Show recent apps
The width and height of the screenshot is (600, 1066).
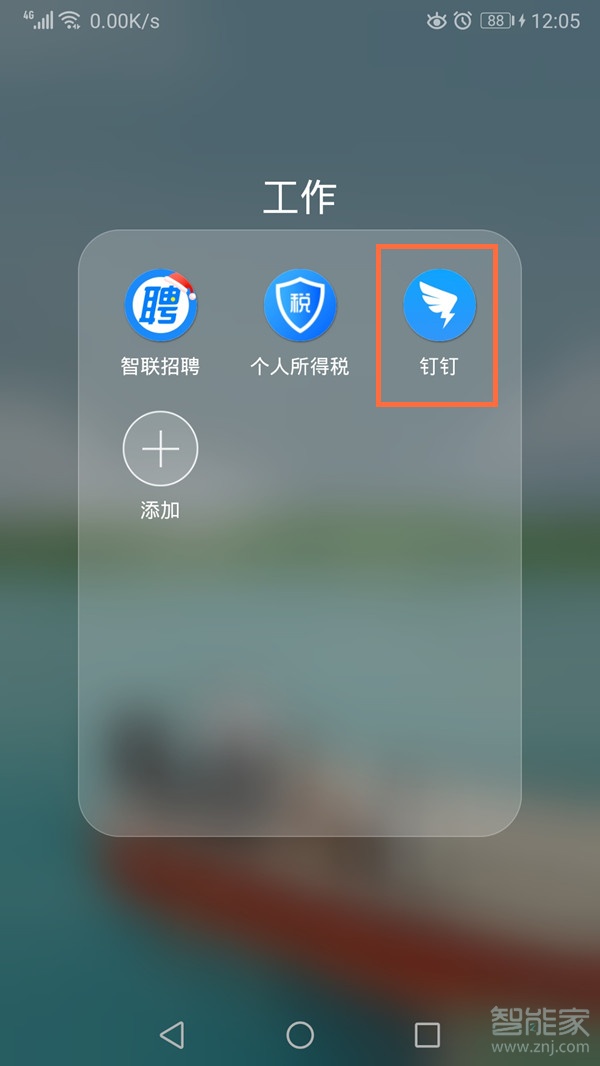pyautogui.click(x=427, y=1034)
